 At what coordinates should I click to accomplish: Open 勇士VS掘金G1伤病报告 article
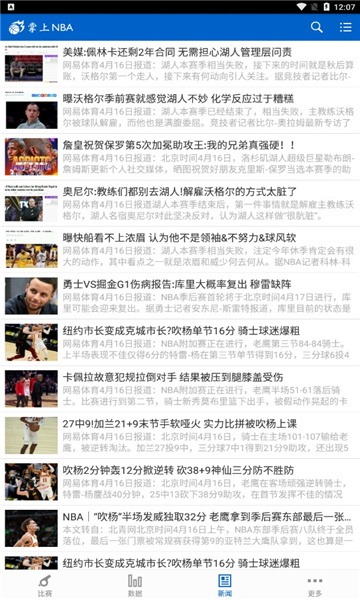180,296
